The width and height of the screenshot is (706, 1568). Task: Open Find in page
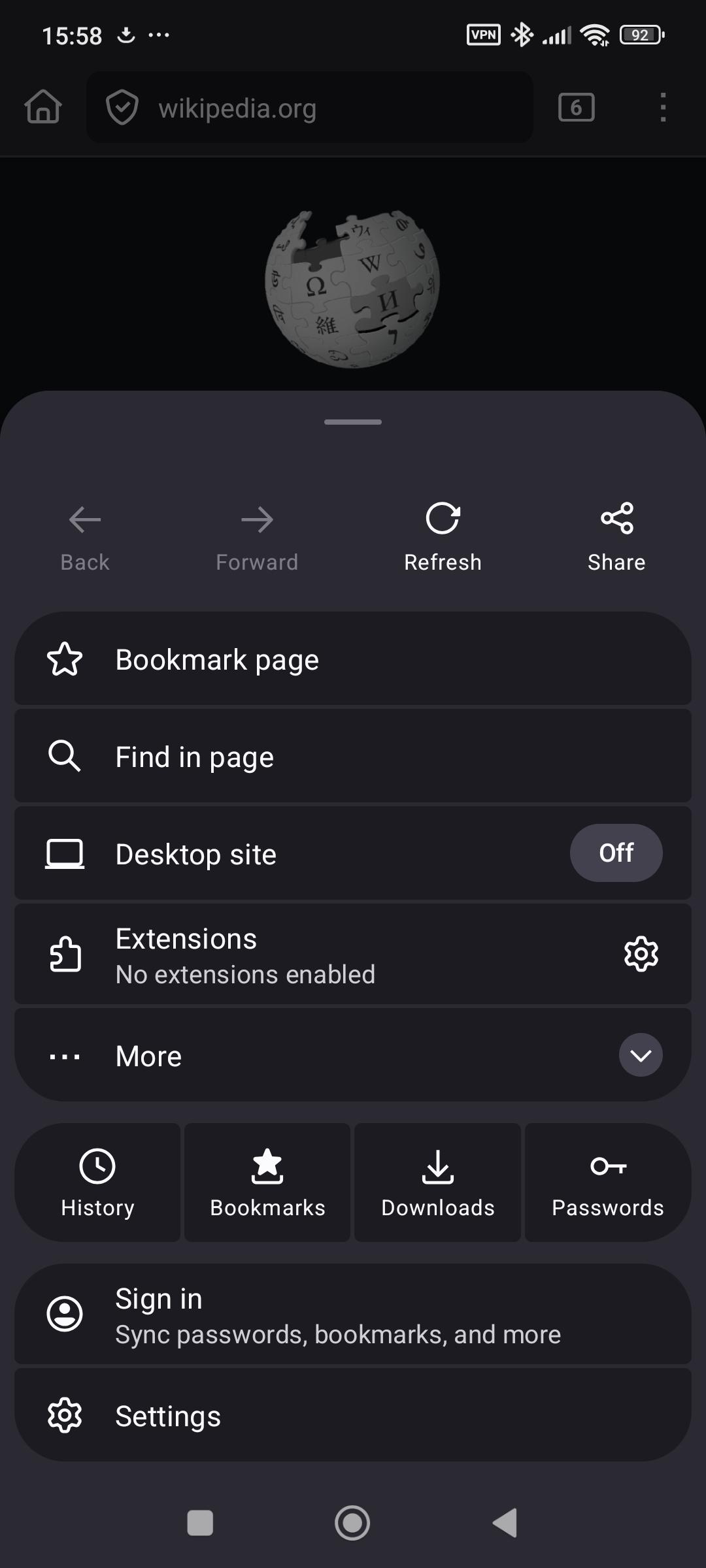tap(353, 757)
